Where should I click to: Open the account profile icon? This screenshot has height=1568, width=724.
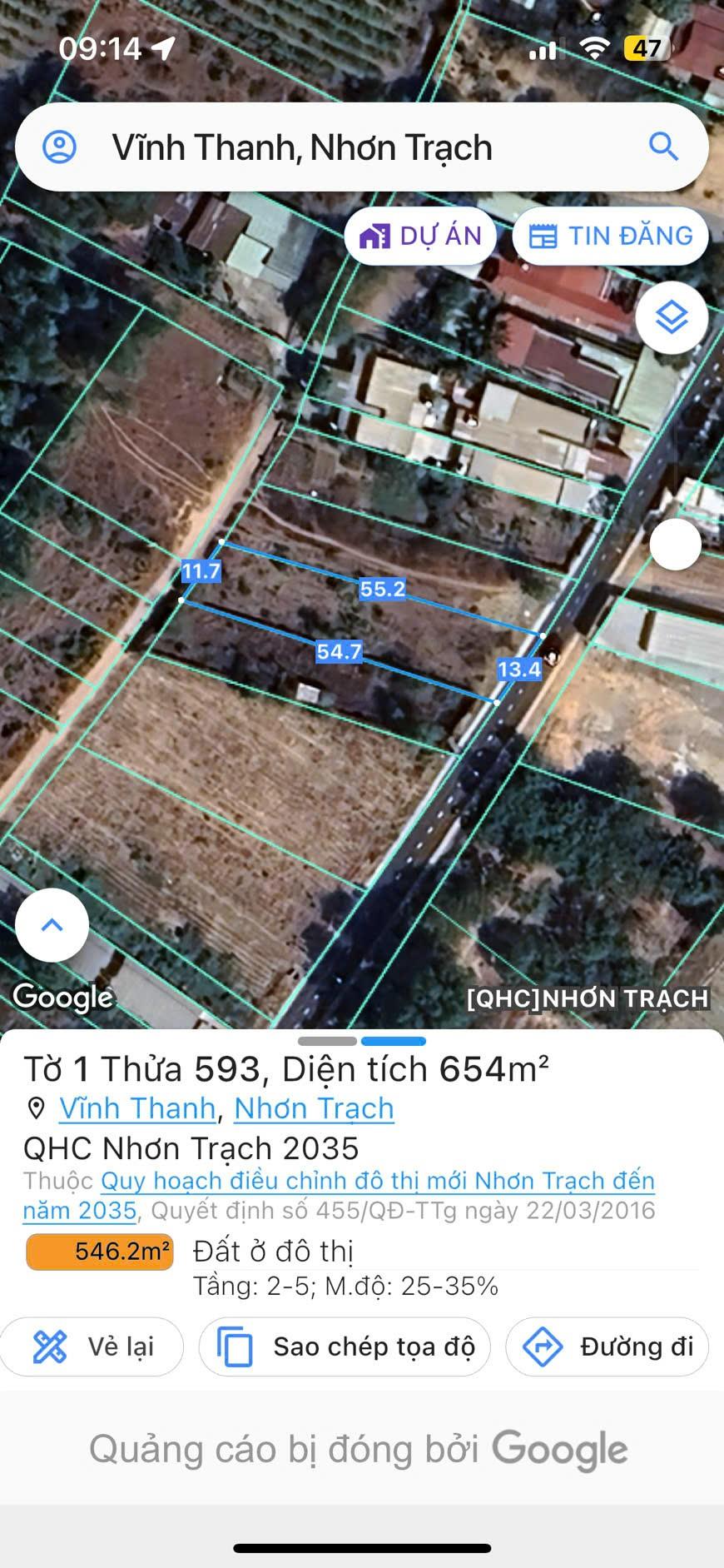coord(59,147)
